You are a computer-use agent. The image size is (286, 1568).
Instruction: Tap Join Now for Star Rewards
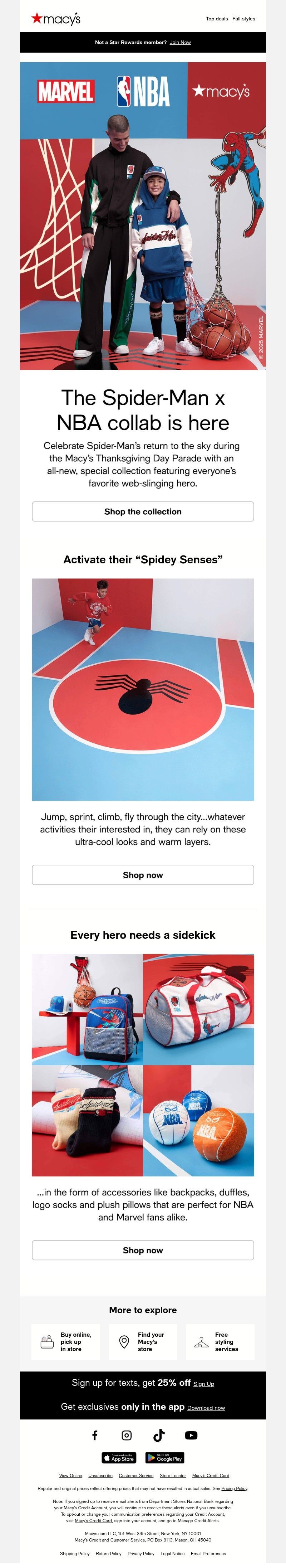coord(180,43)
